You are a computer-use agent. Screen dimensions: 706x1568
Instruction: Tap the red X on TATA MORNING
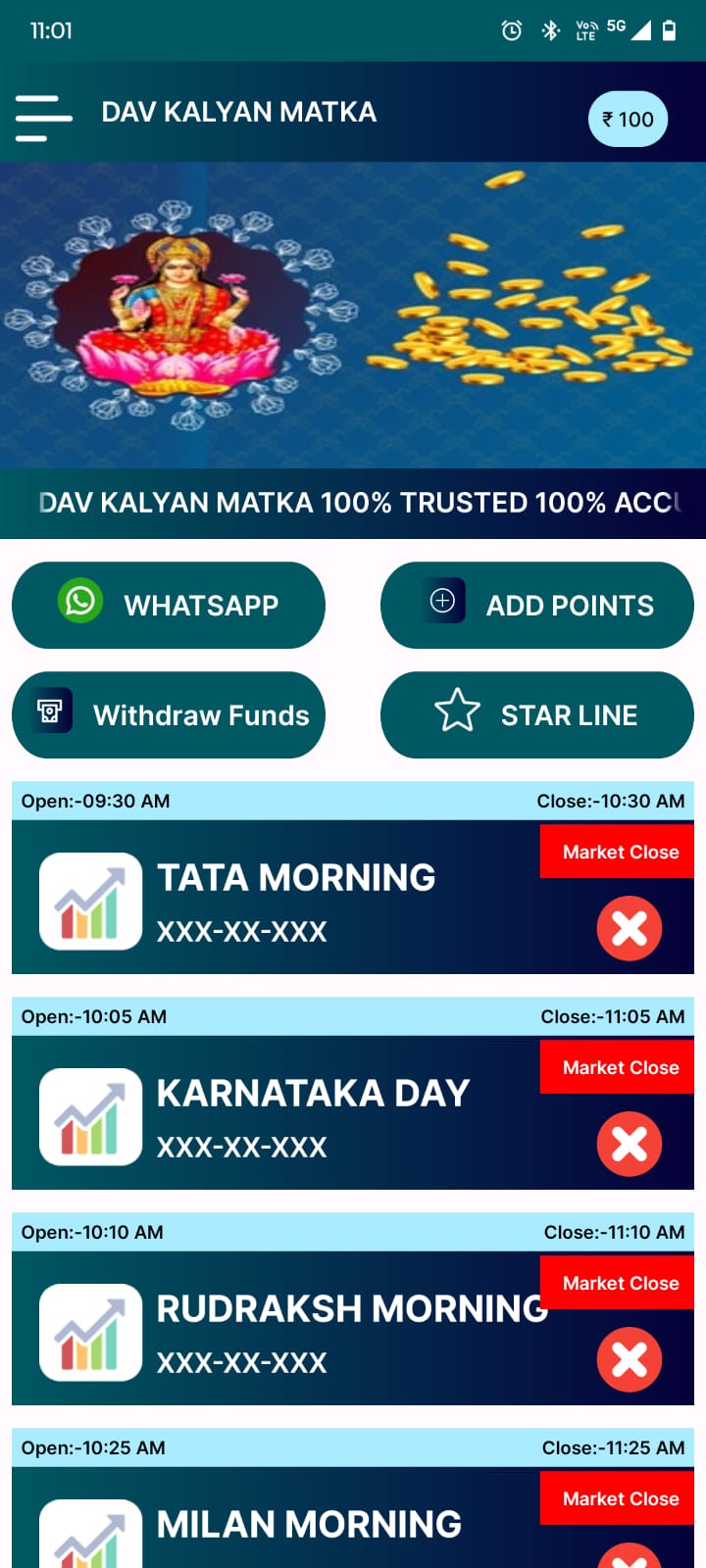629,928
